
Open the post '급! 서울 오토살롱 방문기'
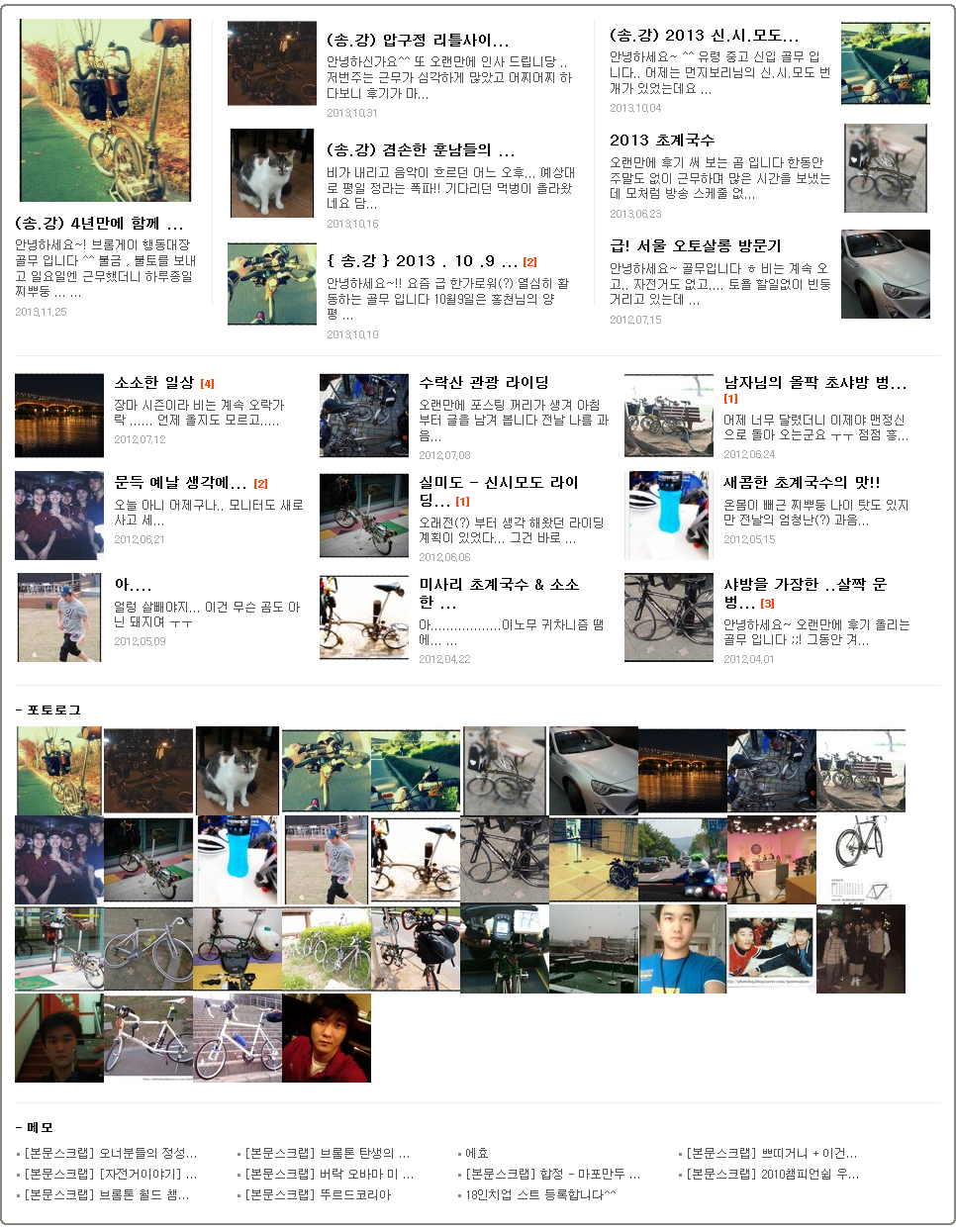point(695,245)
